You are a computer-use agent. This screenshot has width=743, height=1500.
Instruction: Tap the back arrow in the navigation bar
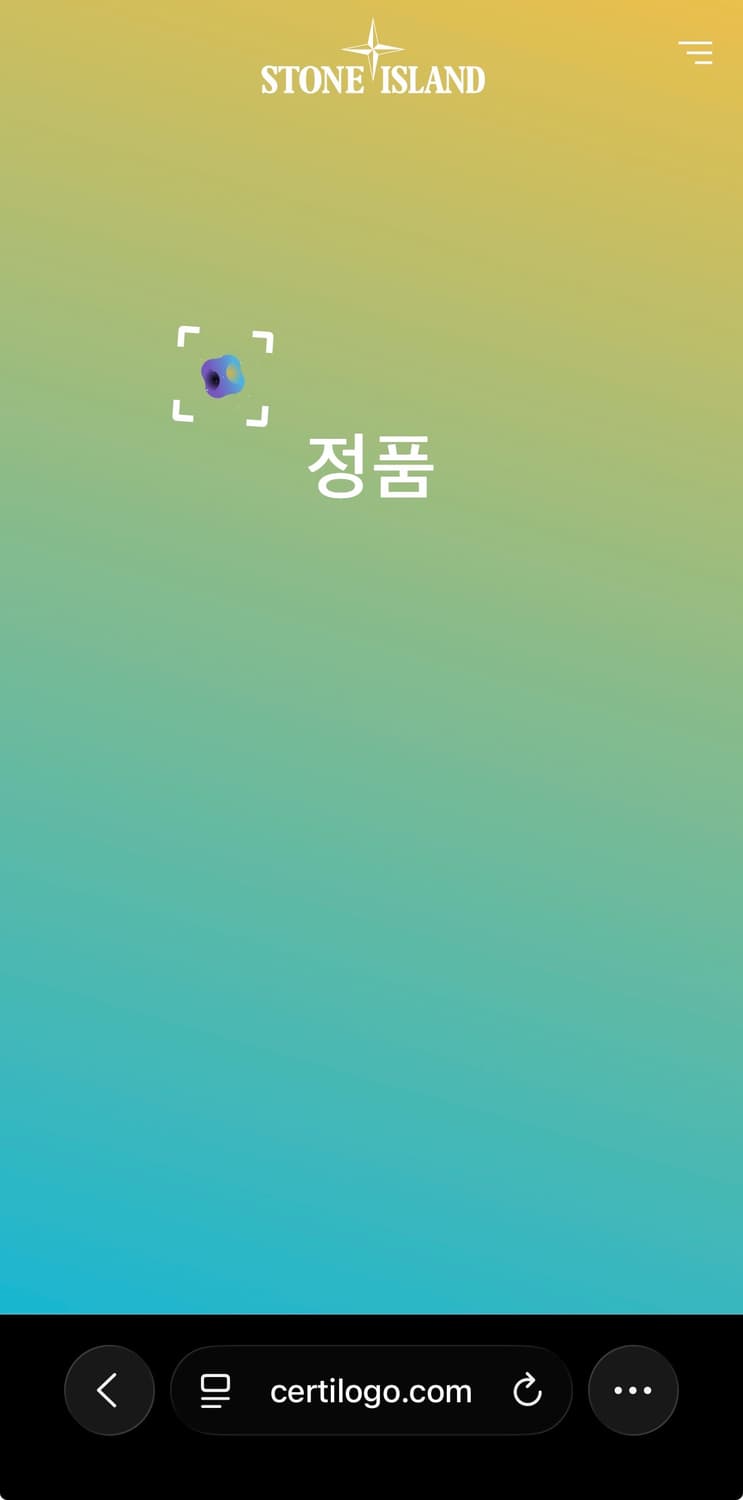[x=109, y=1390]
